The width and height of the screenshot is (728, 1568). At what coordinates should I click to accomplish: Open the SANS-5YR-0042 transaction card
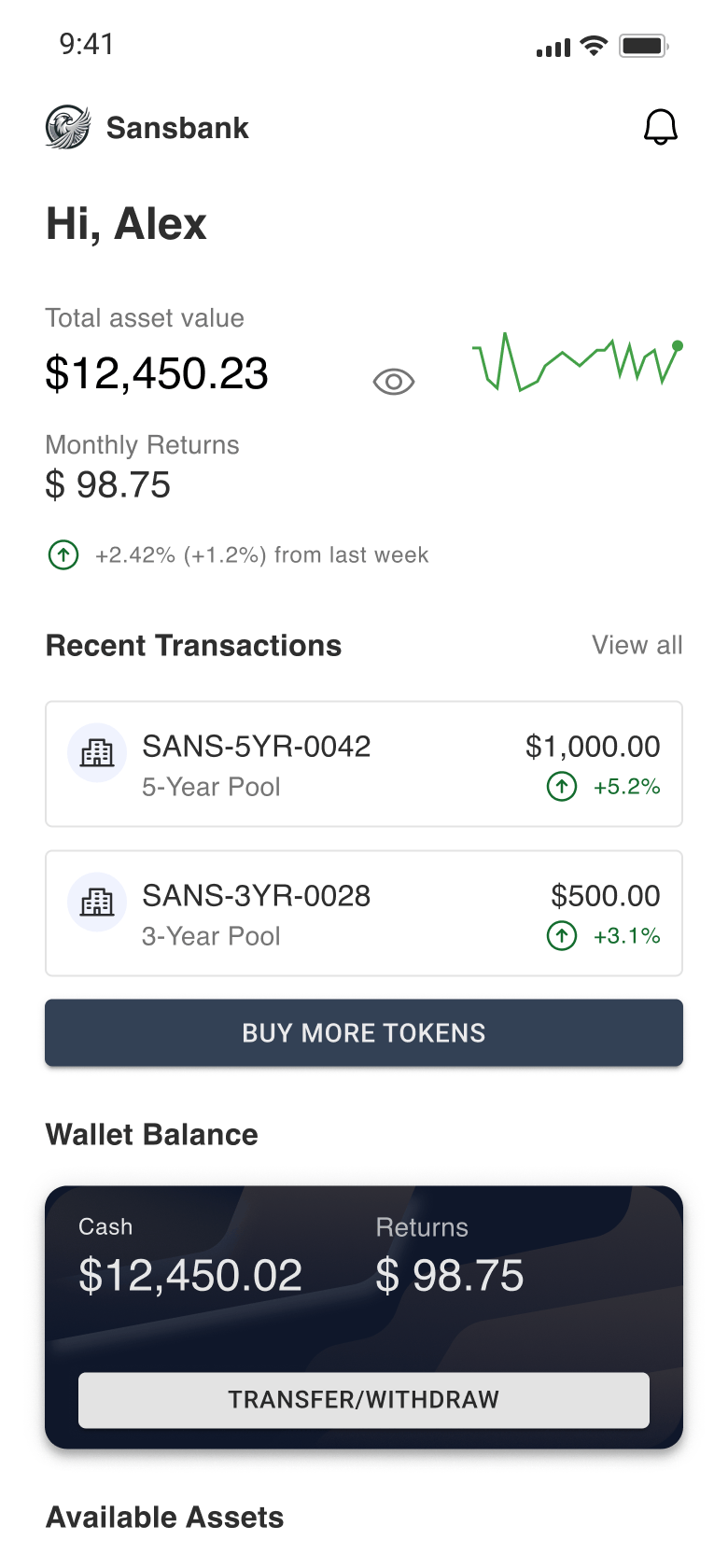(x=364, y=763)
